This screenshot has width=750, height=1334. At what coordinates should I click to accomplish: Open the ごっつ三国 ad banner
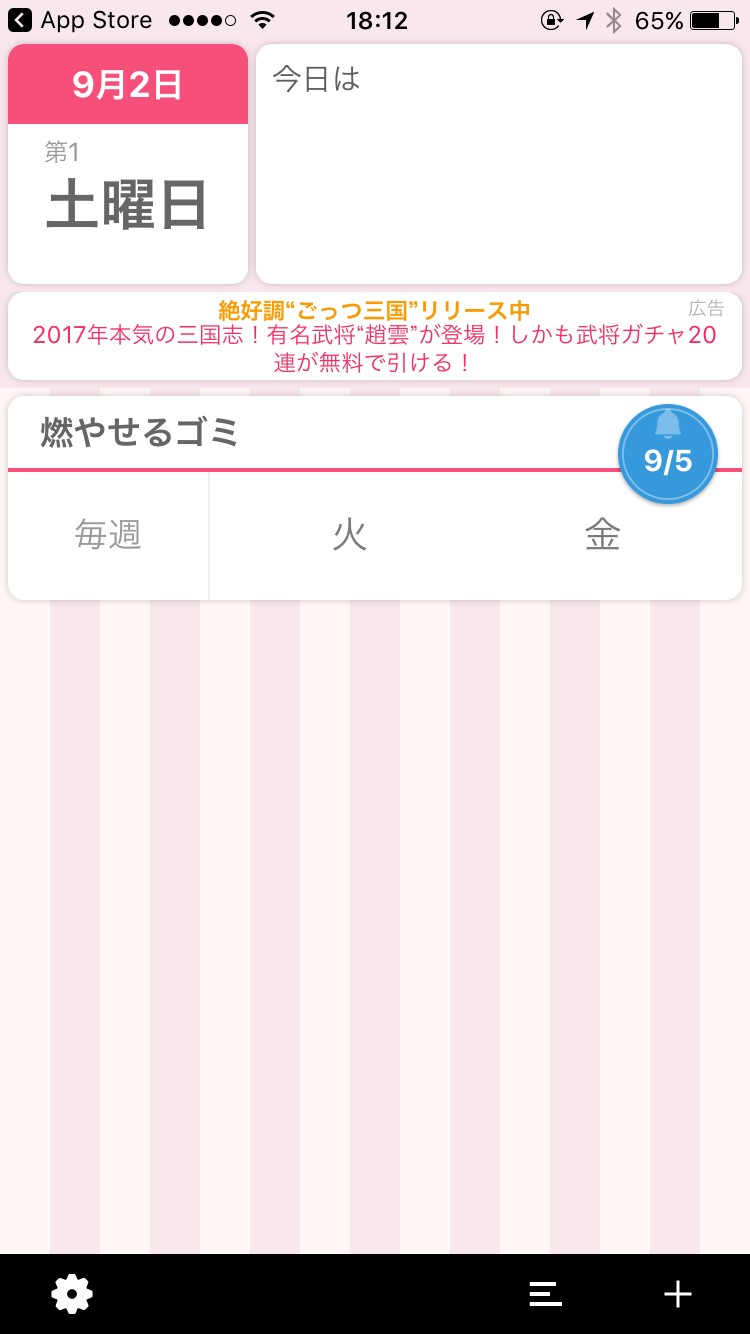pos(375,336)
